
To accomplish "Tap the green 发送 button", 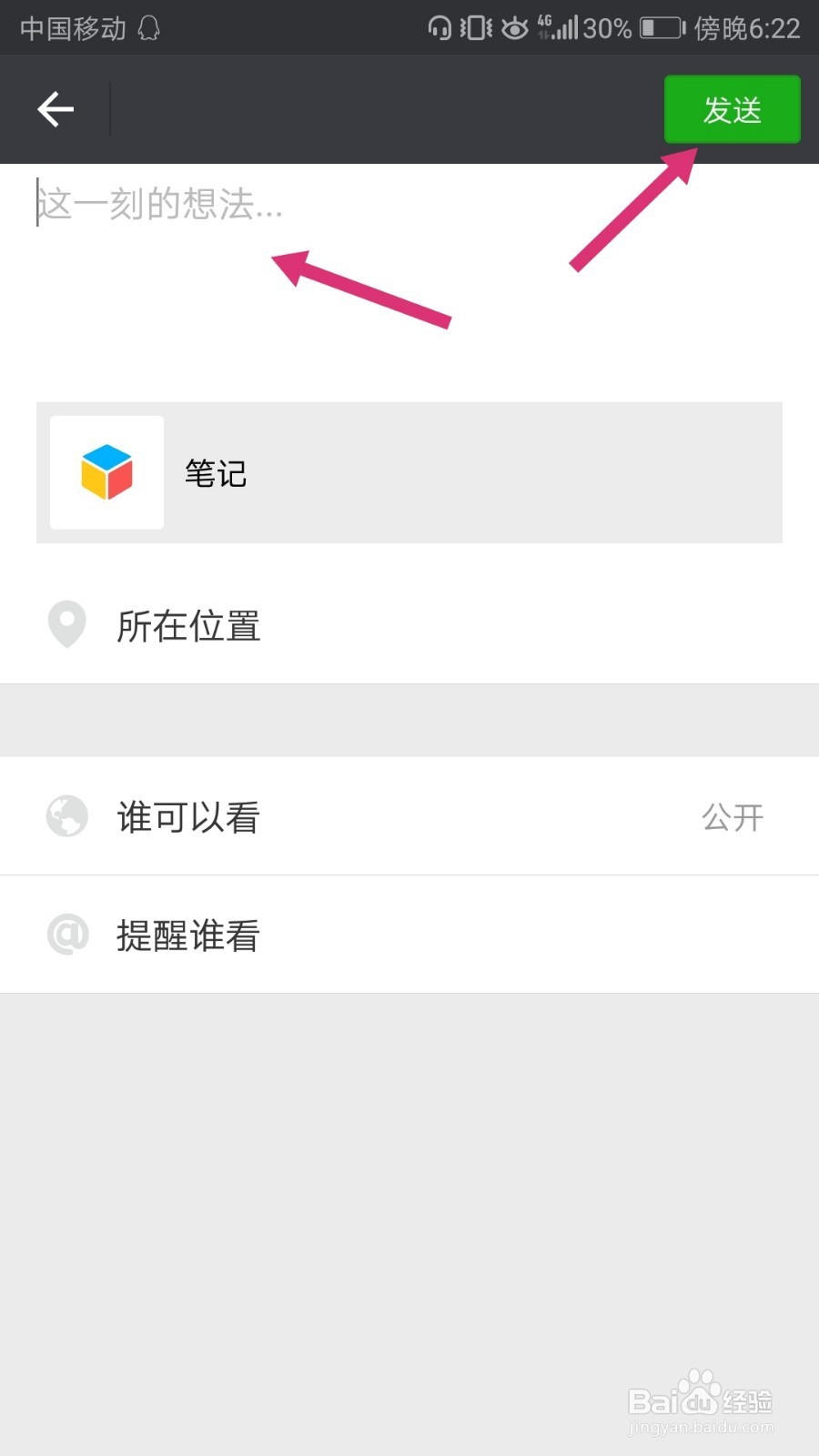I will click(732, 109).
